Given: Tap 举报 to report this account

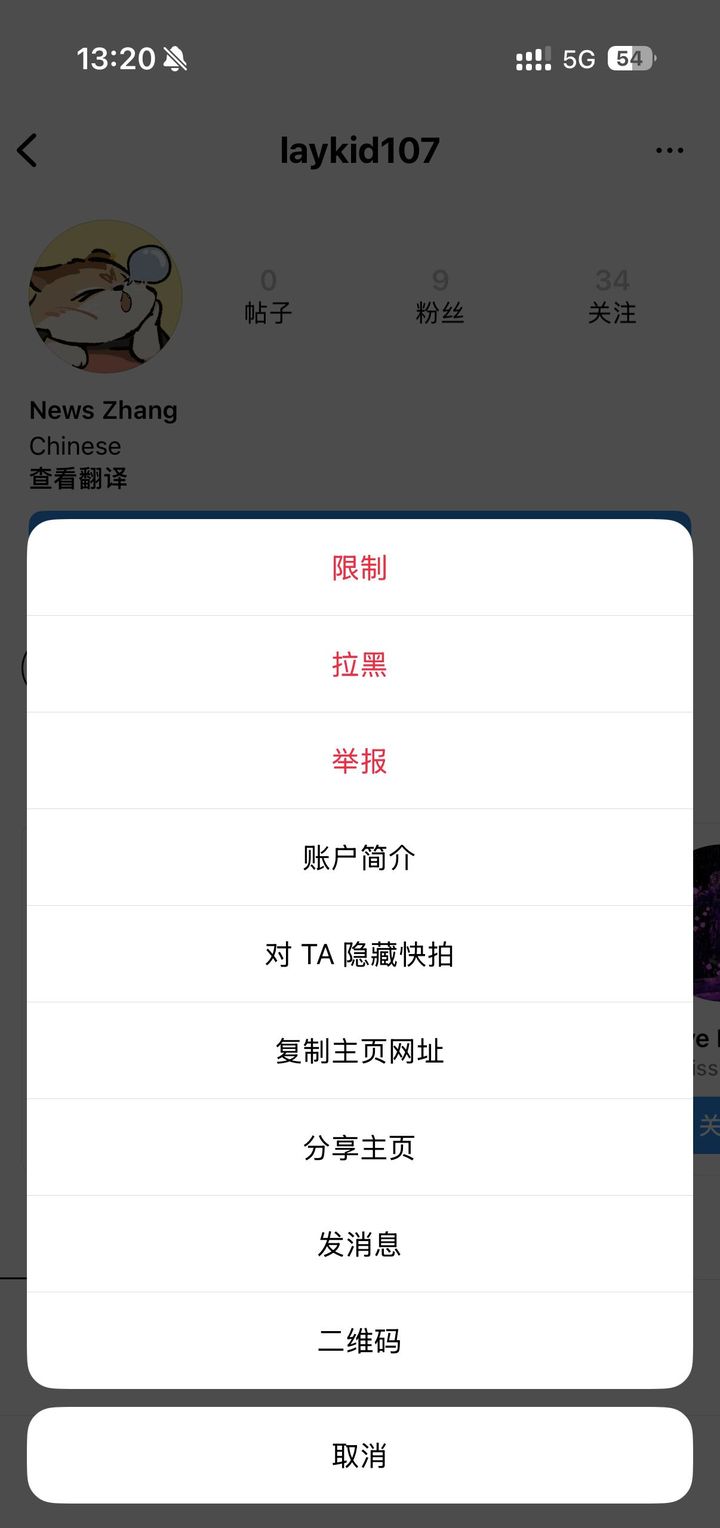Looking at the screenshot, I should coord(360,761).
